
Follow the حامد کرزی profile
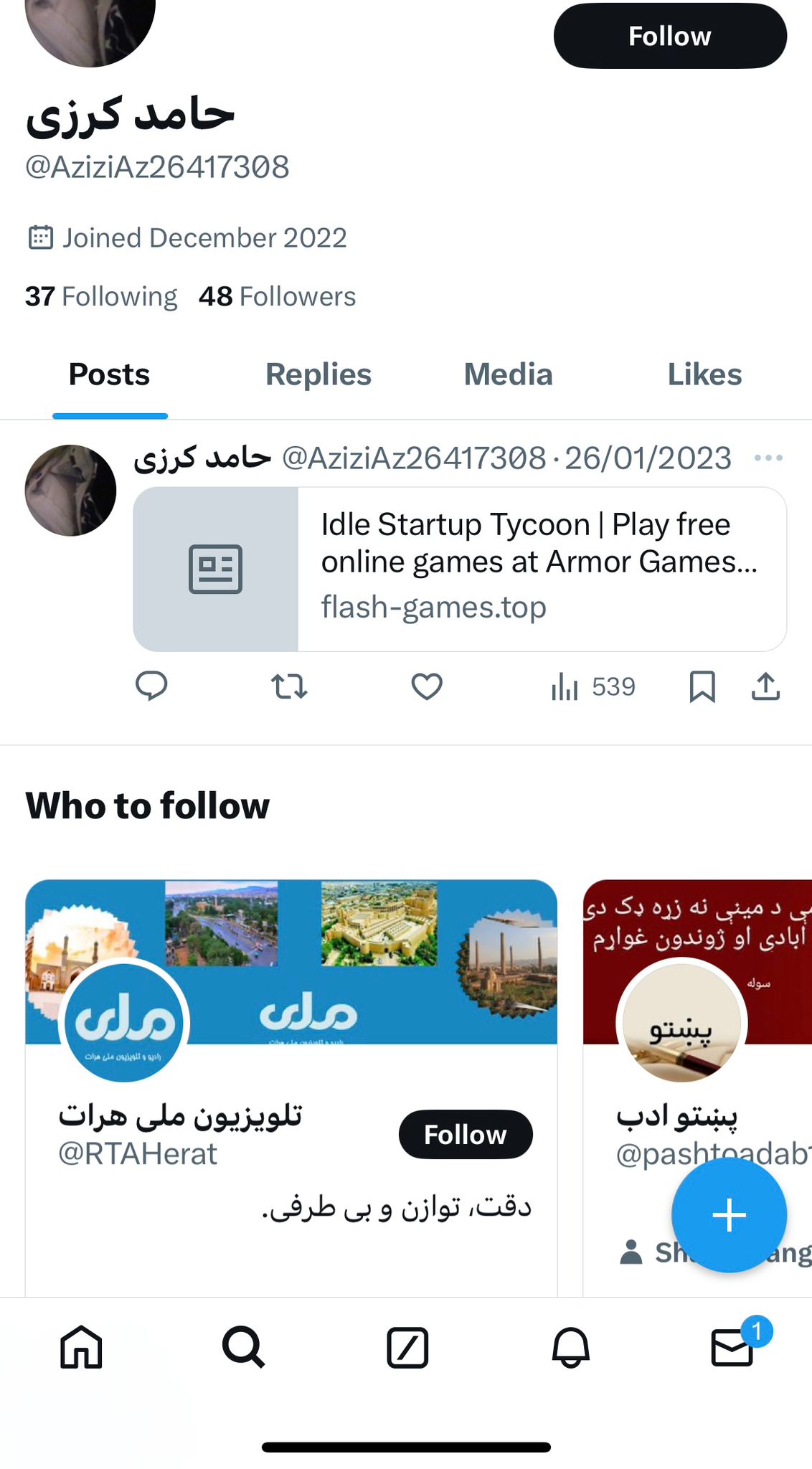[669, 35]
